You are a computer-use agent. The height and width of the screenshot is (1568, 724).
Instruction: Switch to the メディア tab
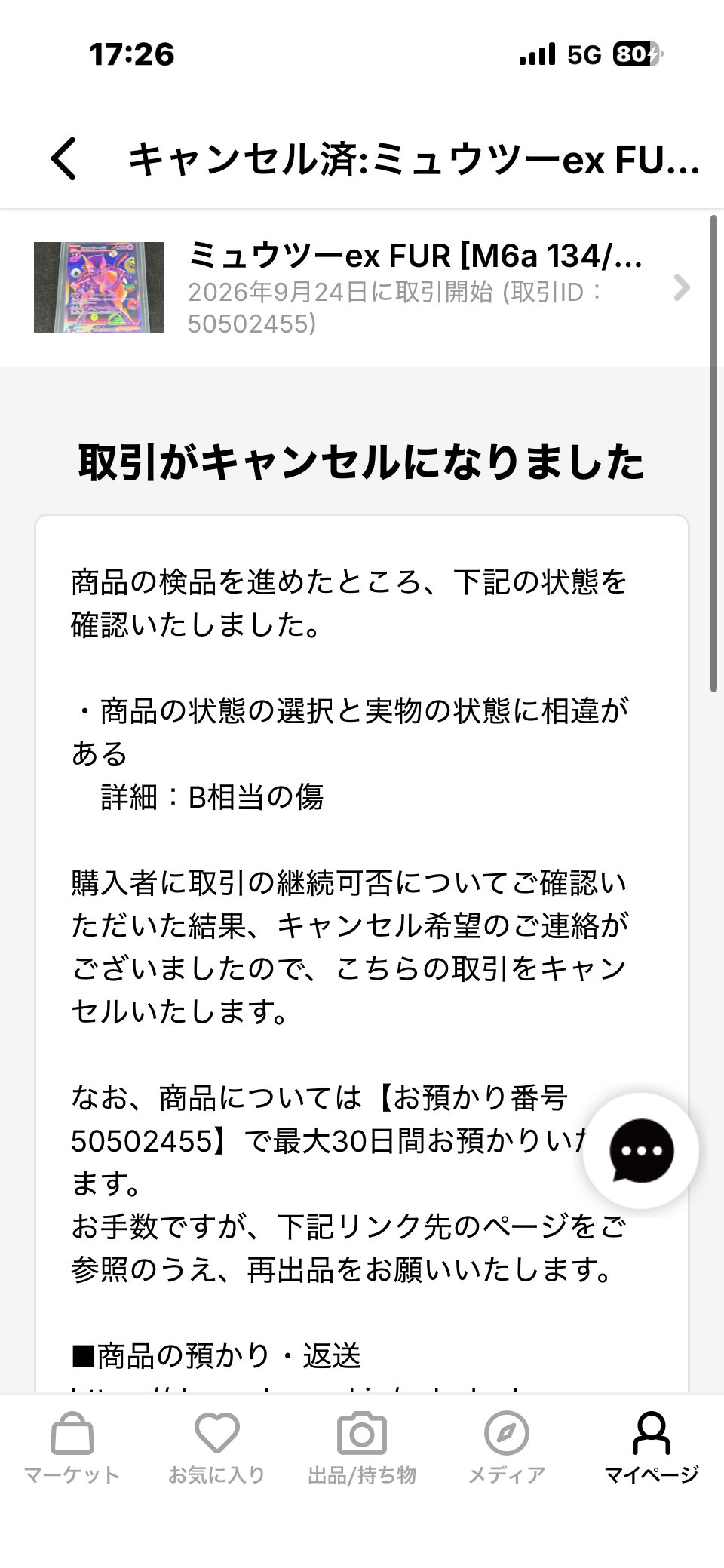click(507, 1448)
